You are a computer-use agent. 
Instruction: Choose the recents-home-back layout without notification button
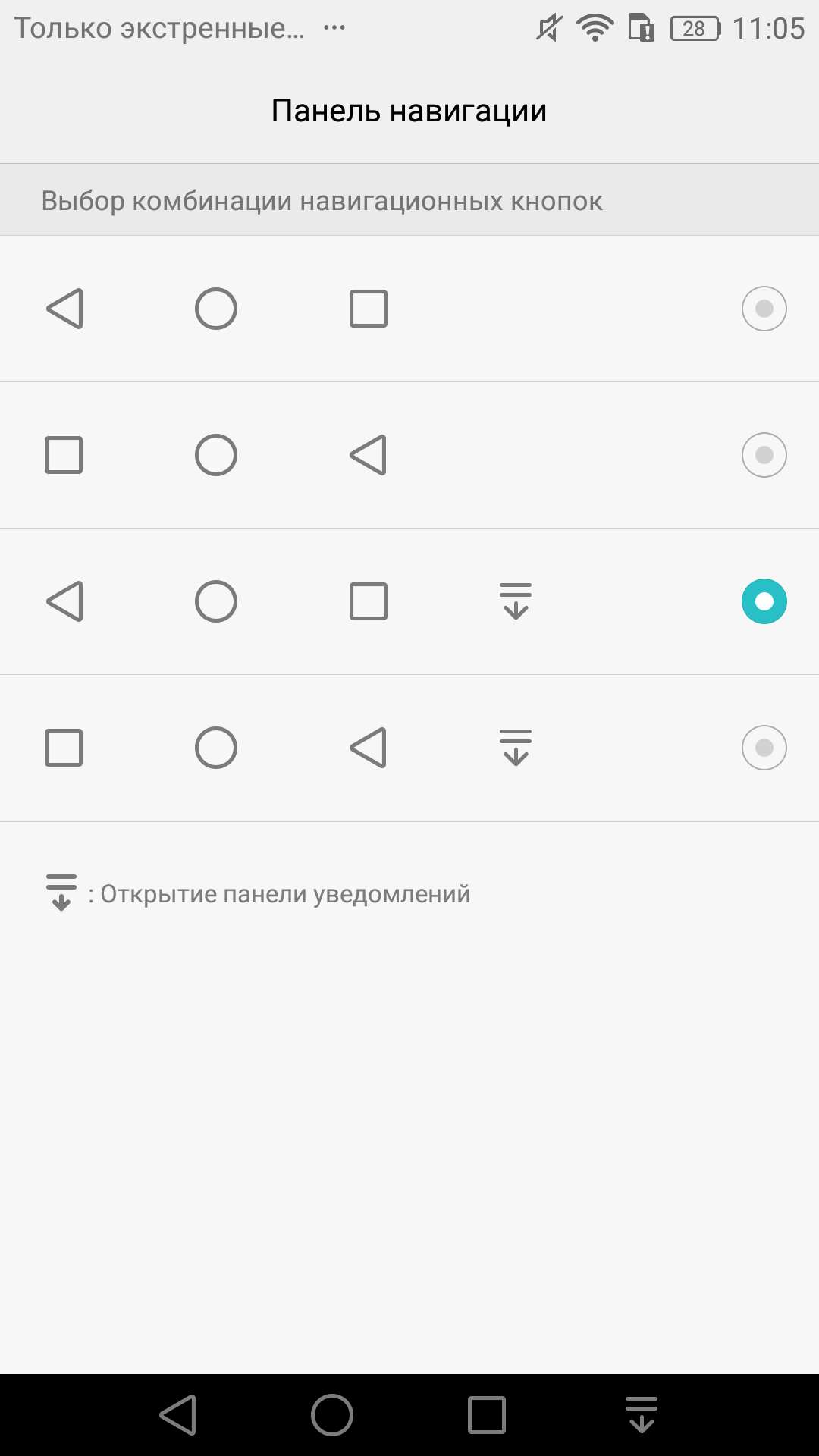(x=409, y=455)
